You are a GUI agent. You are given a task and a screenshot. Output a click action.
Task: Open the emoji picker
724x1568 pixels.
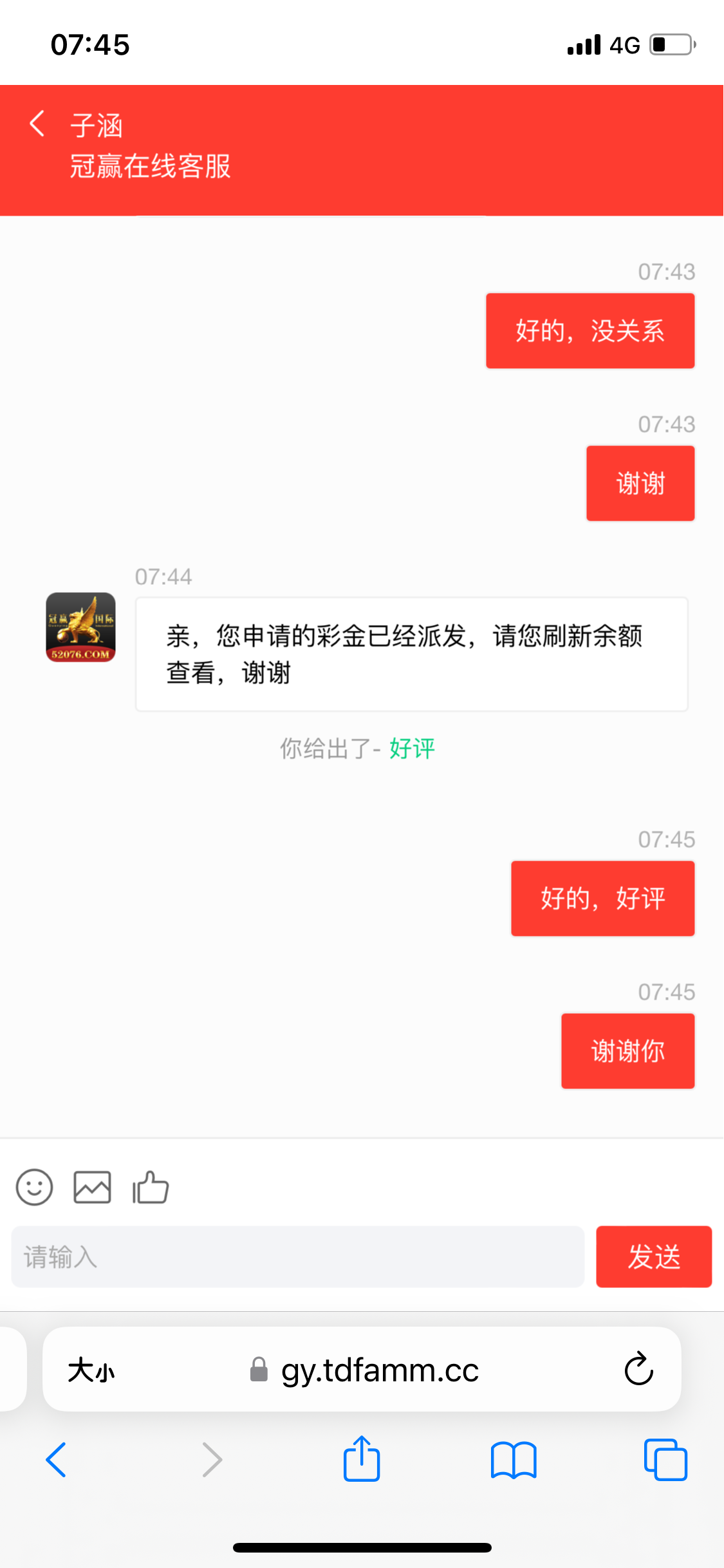click(34, 1187)
